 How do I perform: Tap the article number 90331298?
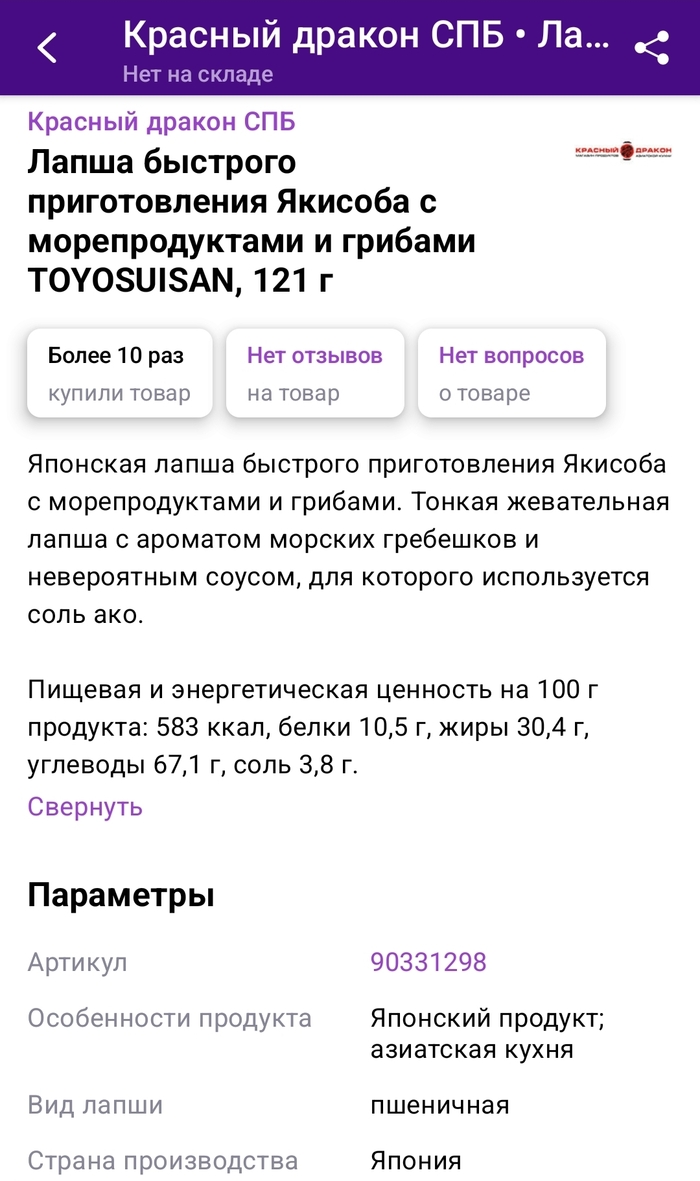[x=428, y=962]
